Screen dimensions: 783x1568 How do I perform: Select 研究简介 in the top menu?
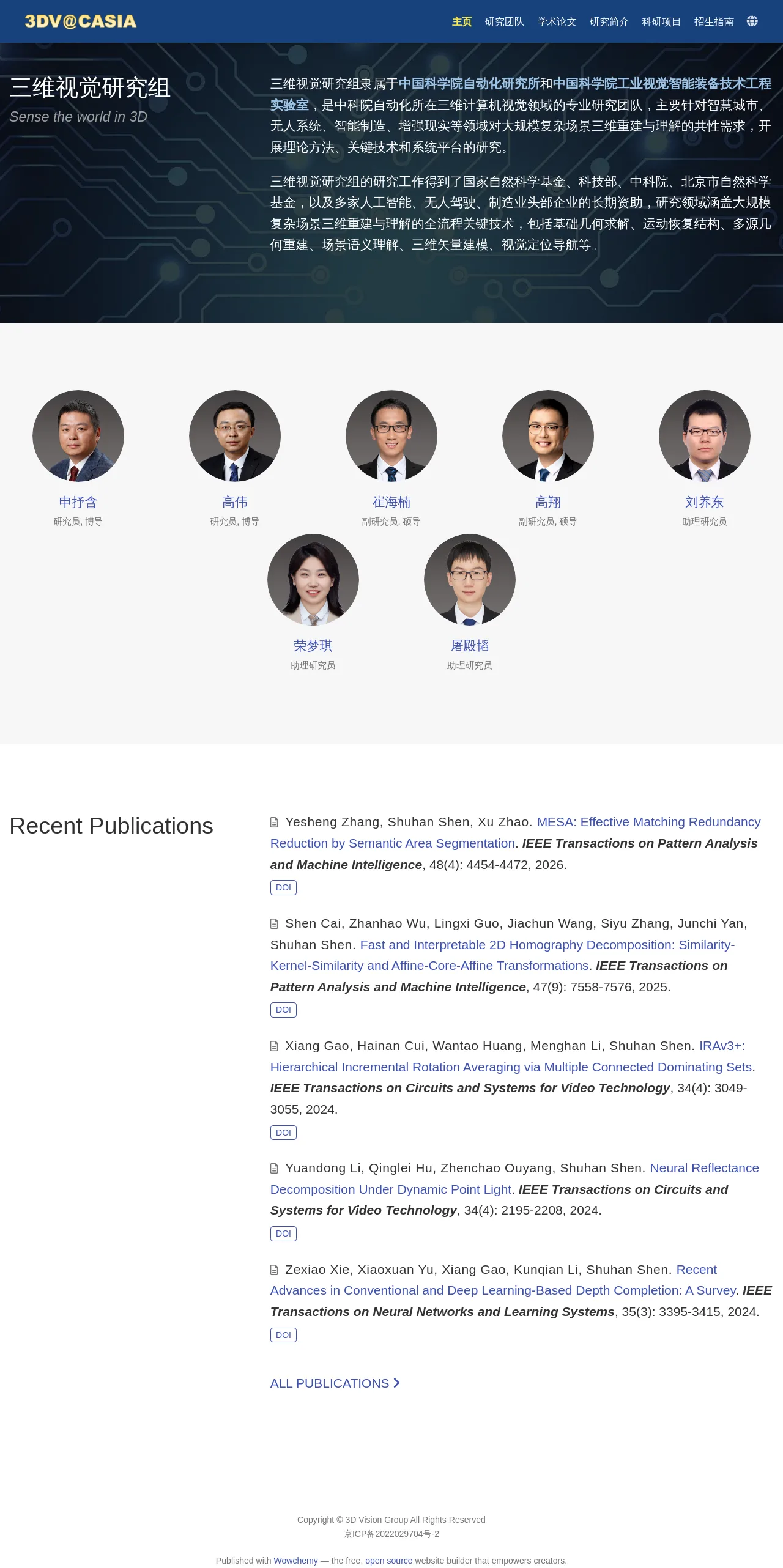tap(609, 21)
